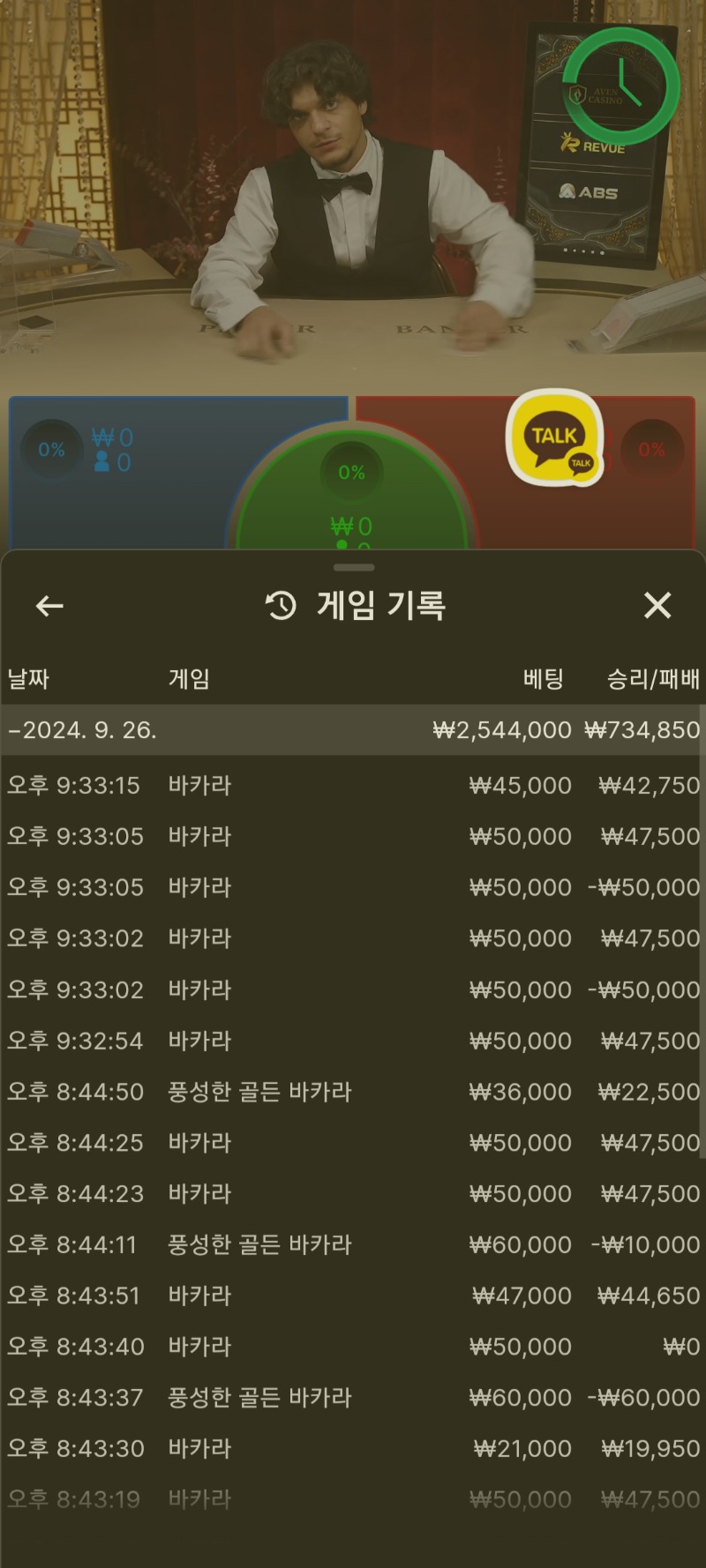Open the 오후 9:33:15 바카라 record

pos(353,785)
